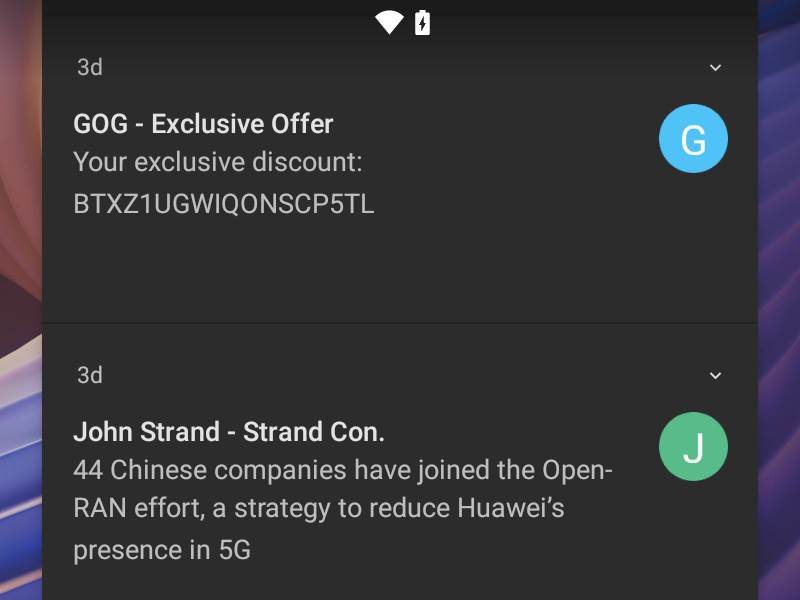The width and height of the screenshot is (800, 600).
Task: Expand the John Strand notification chevron
Action: 715,376
